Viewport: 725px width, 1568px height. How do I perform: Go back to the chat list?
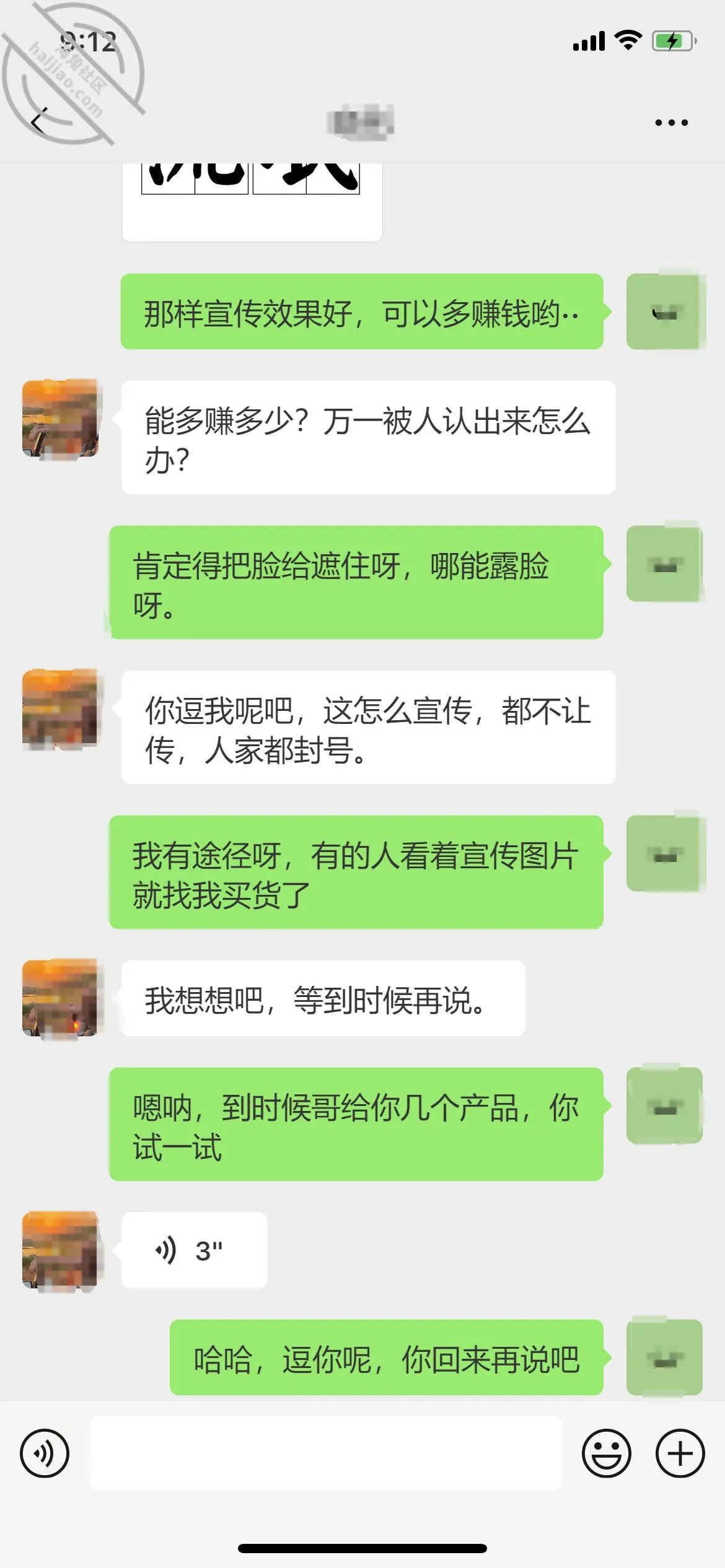pos(38,121)
